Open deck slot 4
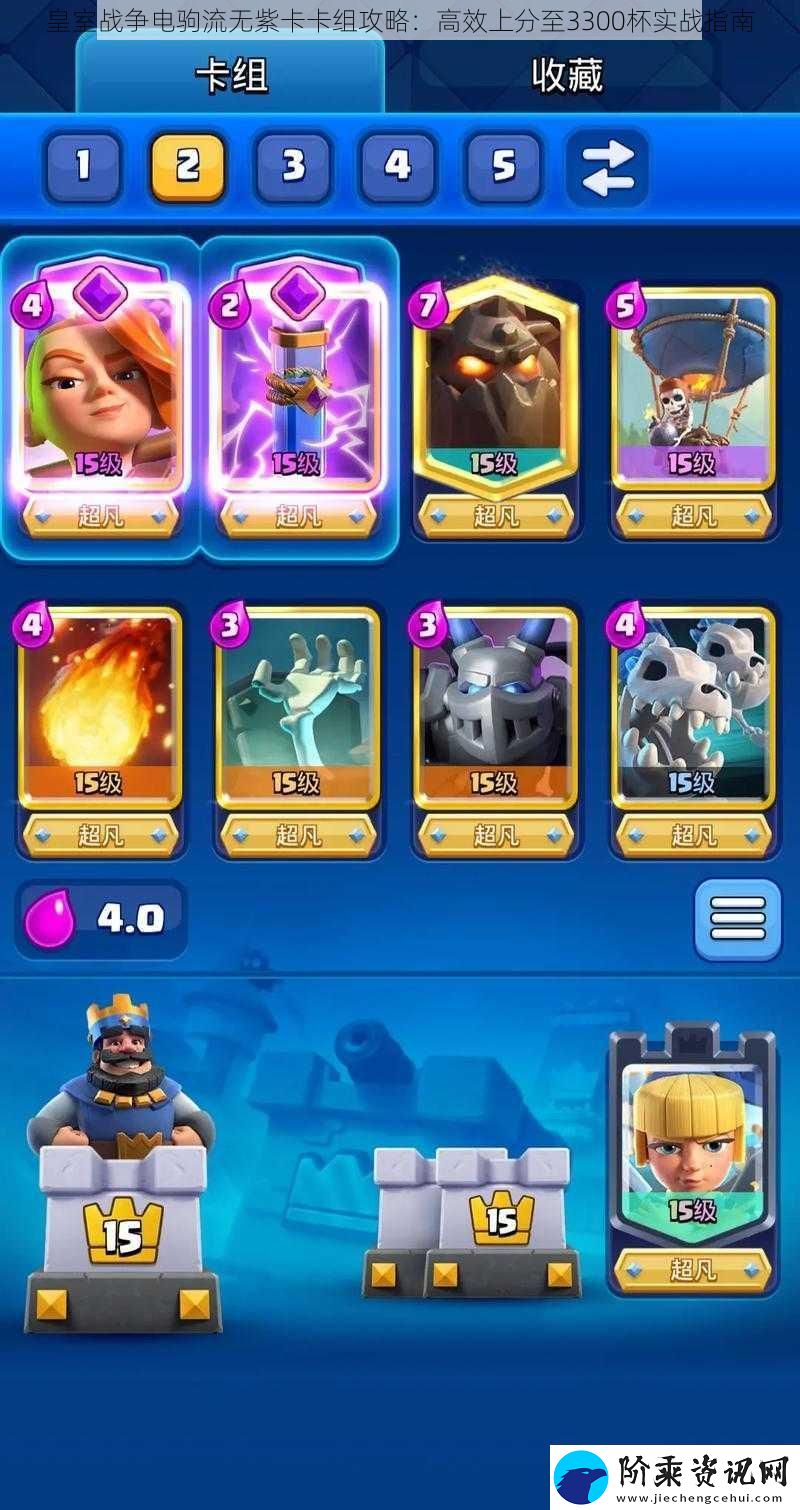The image size is (800, 1510). [397, 166]
